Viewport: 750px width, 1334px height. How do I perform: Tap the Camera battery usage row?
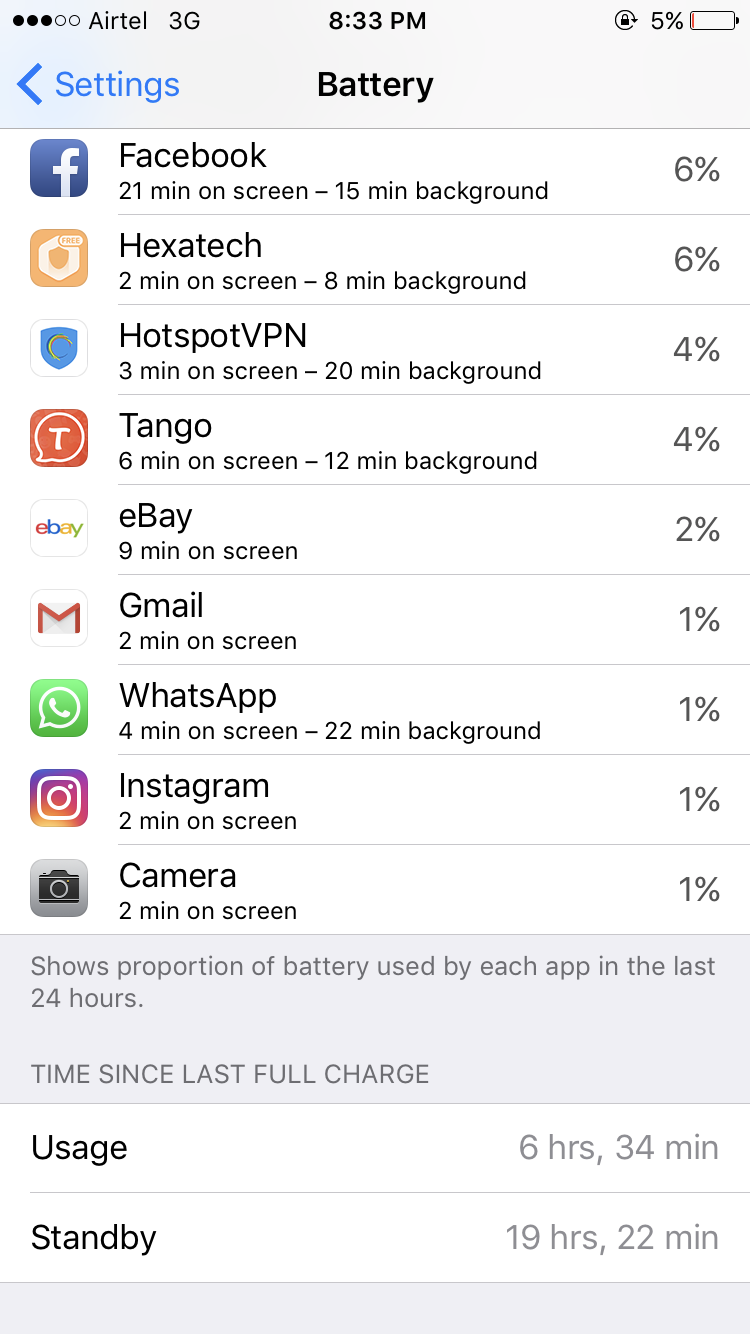[375, 890]
